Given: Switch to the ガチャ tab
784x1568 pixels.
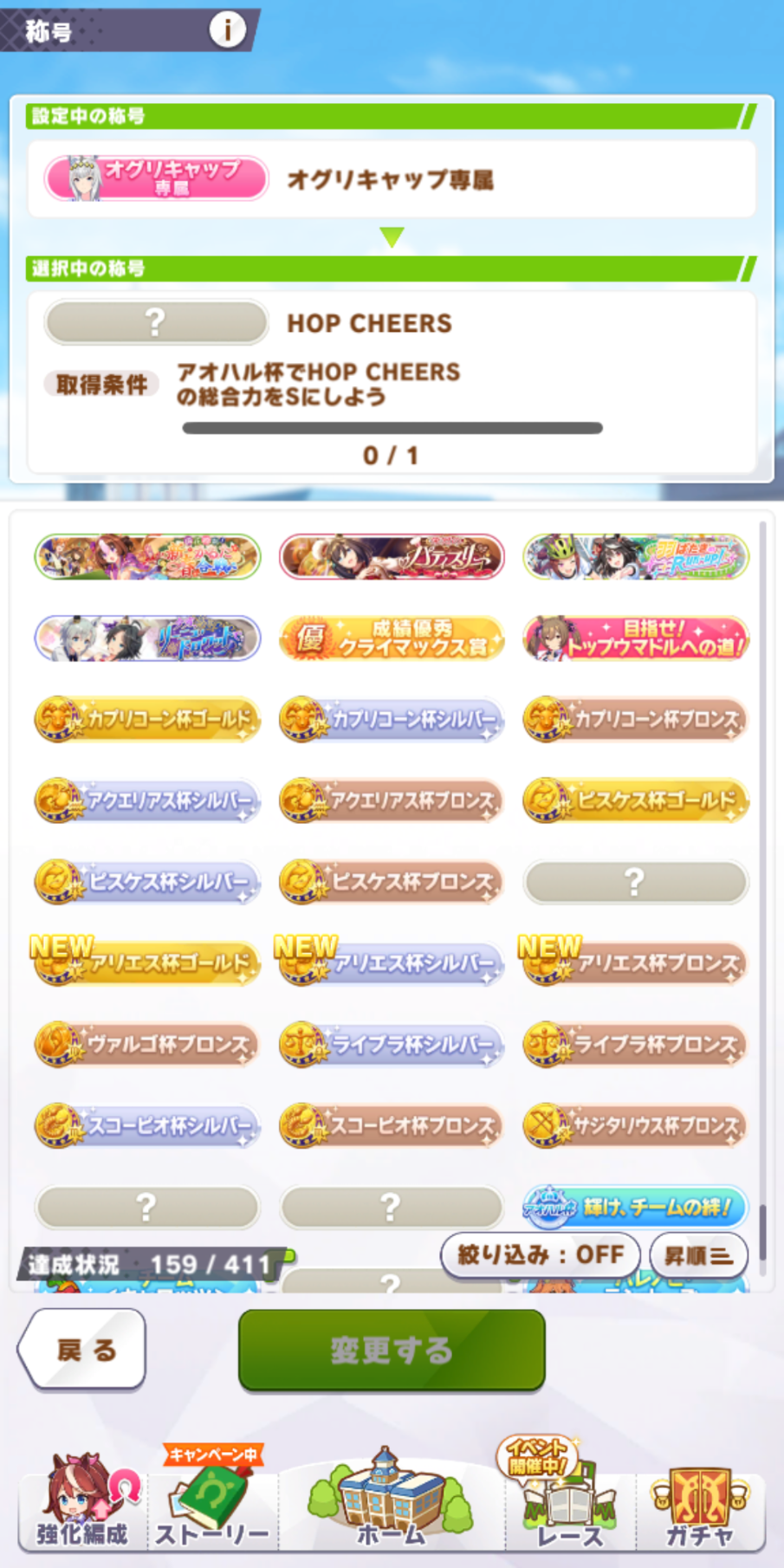Looking at the screenshot, I should pyautogui.click(x=700, y=1501).
